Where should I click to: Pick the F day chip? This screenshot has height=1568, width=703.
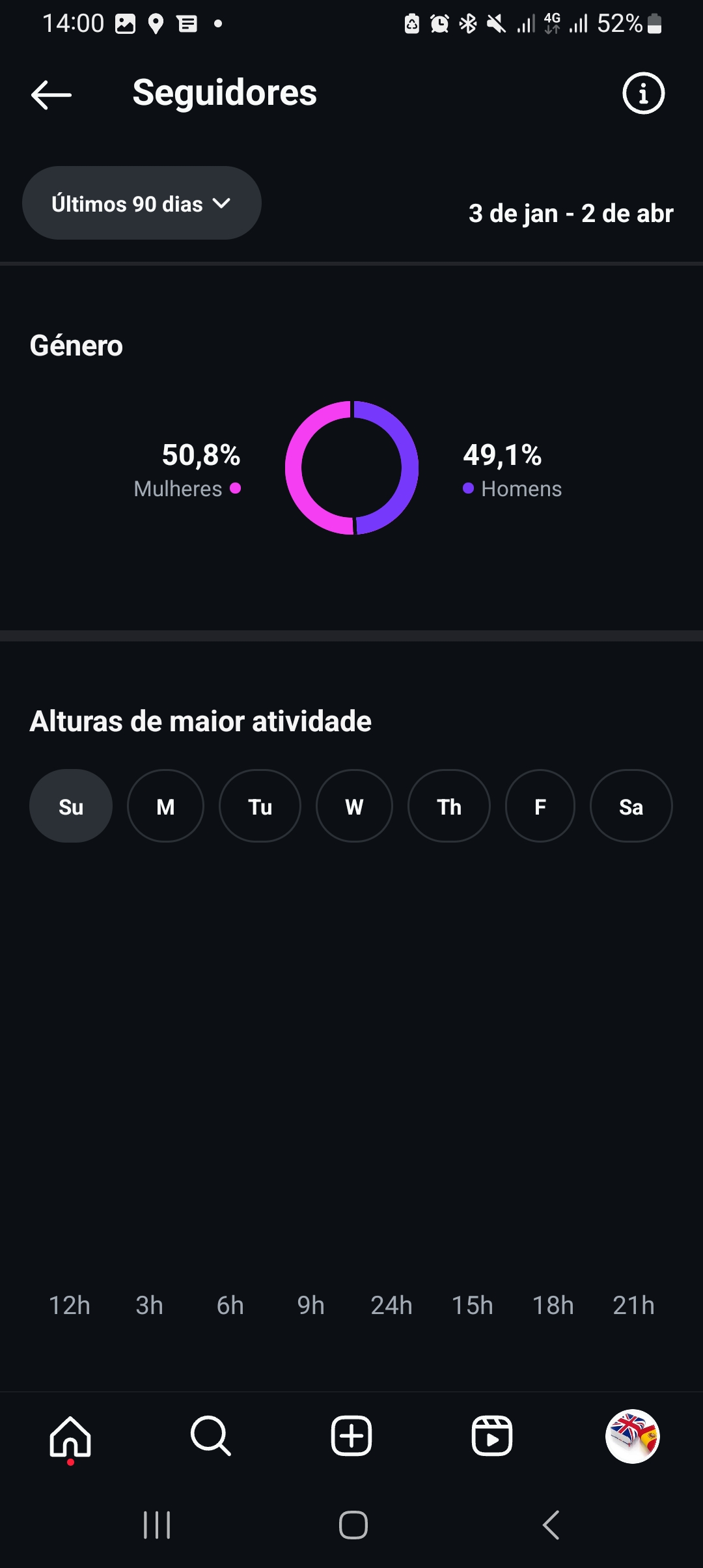tap(540, 806)
